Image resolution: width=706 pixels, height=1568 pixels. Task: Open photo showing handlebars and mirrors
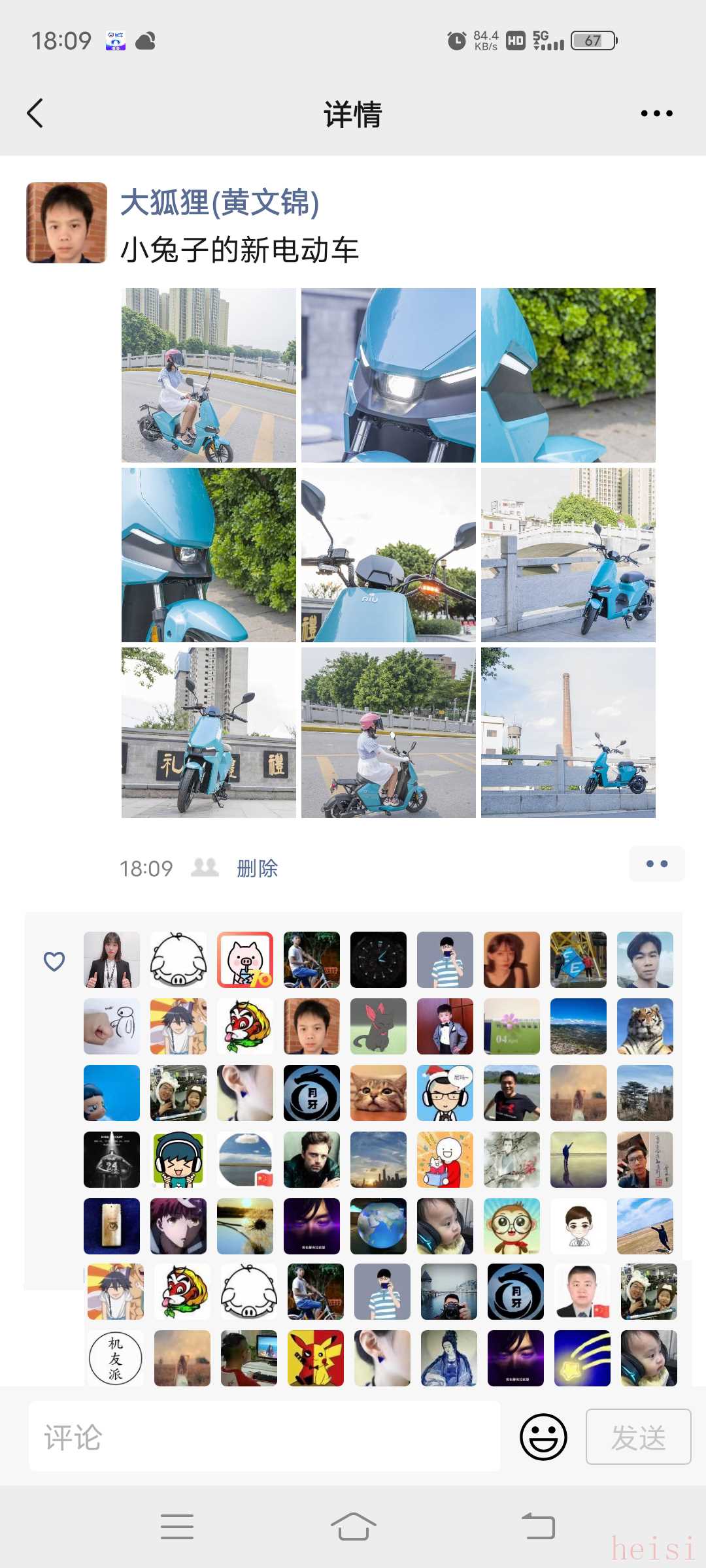pyautogui.click(x=388, y=555)
